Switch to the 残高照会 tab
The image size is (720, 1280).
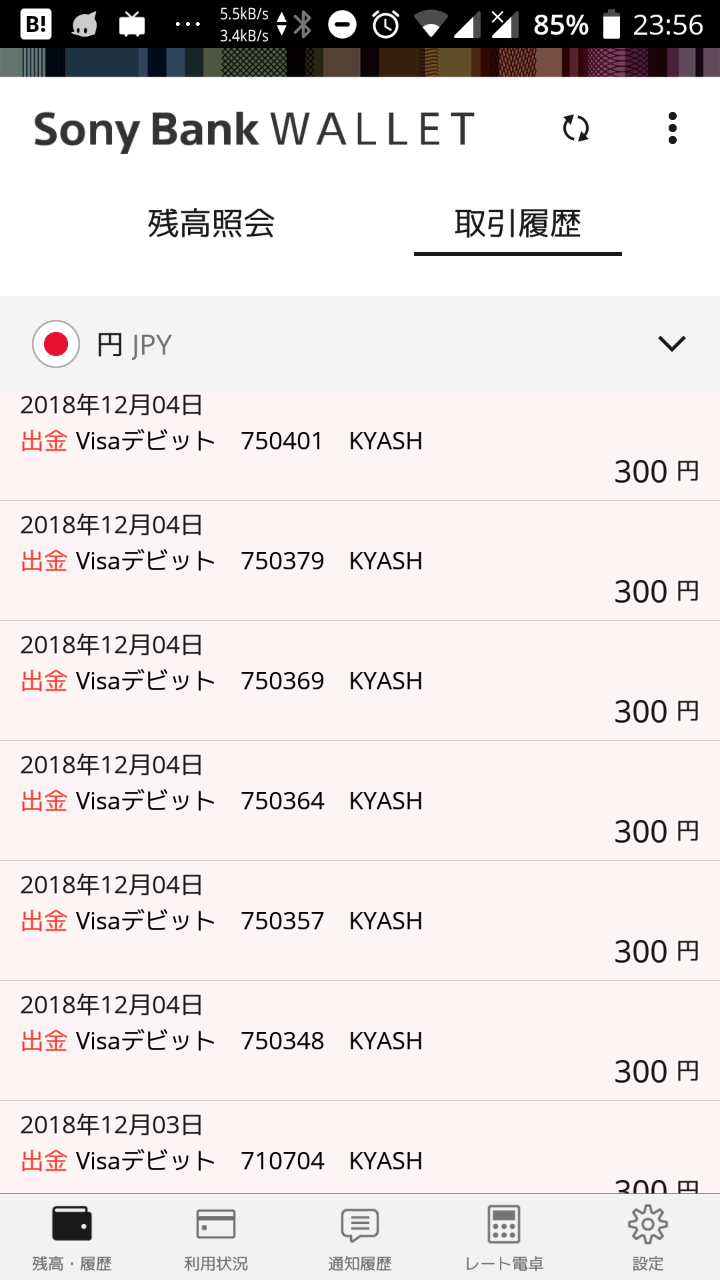coord(211,223)
